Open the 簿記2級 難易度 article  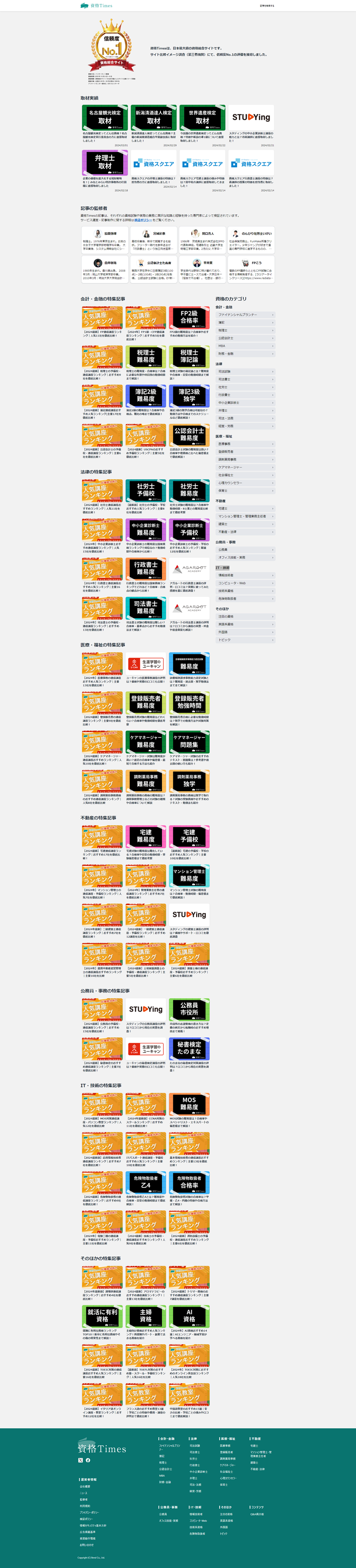145,395
